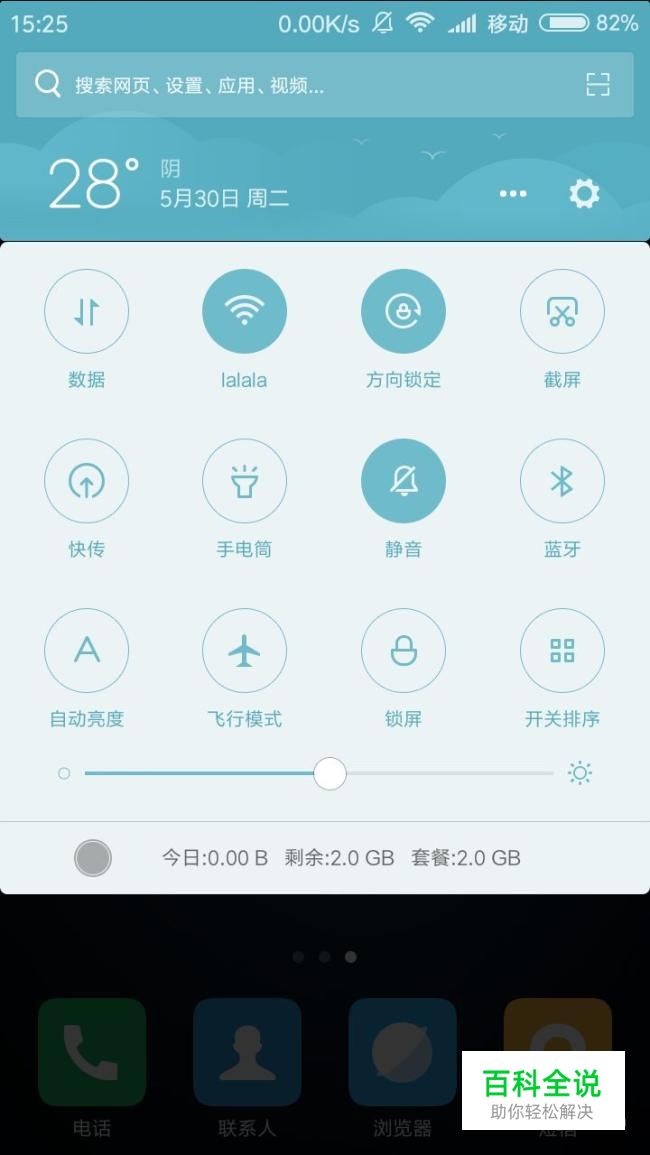Open settings via the gear icon

point(584,193)
